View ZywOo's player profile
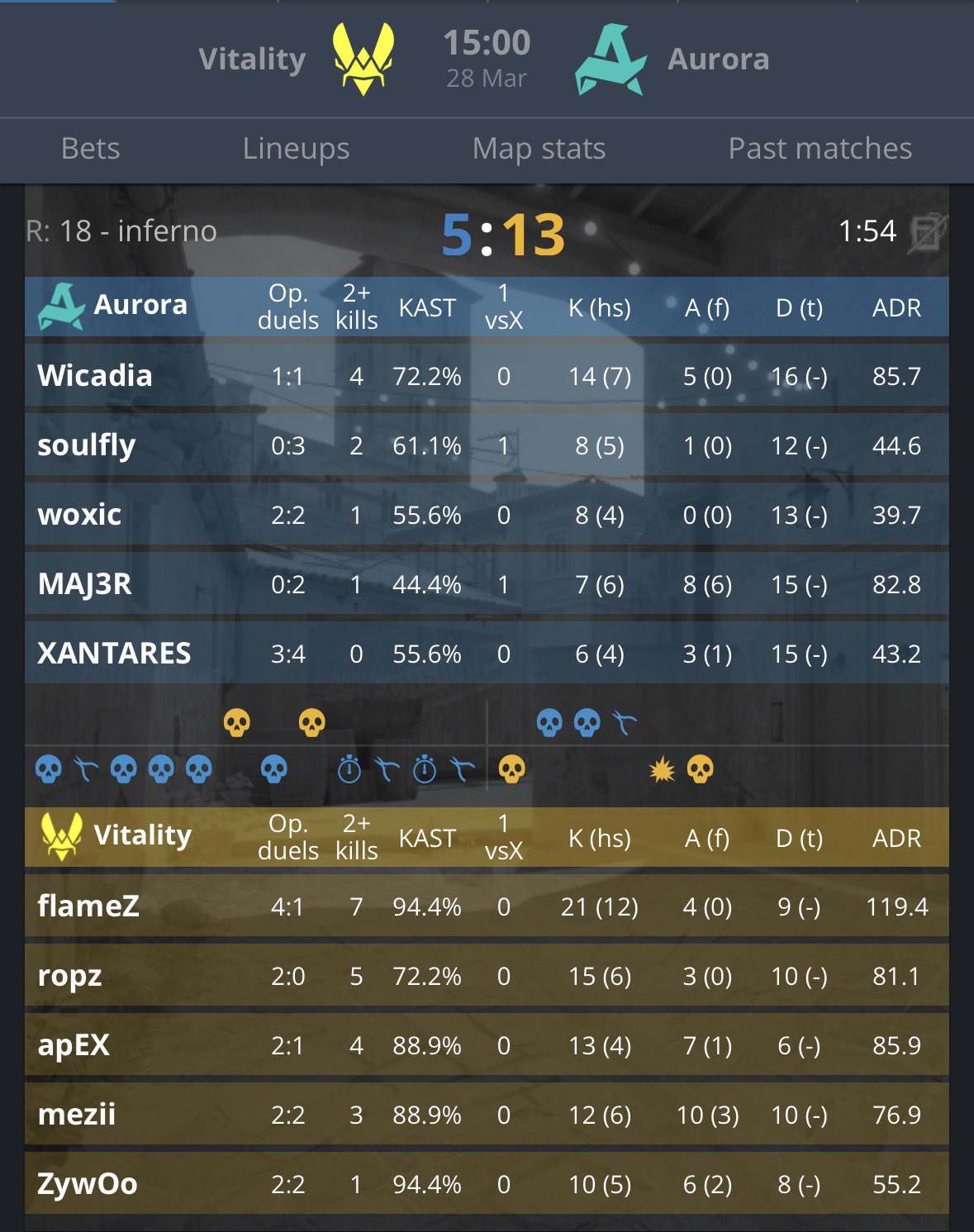The image size is (974, 1232). pos(88,1184)
